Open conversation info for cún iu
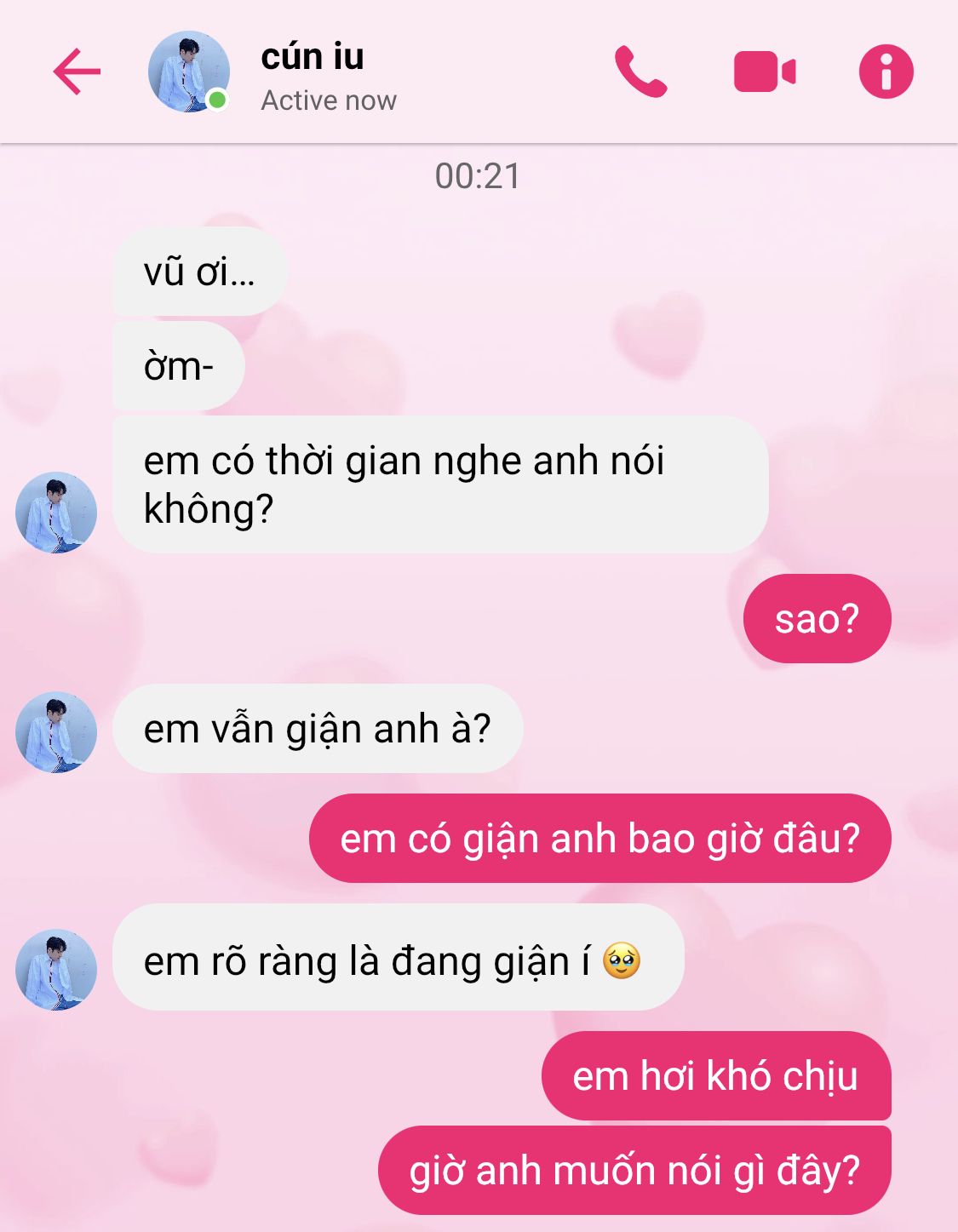This screenshot has height=1232, width=958. pyautogui.click(x=886, y=72)
